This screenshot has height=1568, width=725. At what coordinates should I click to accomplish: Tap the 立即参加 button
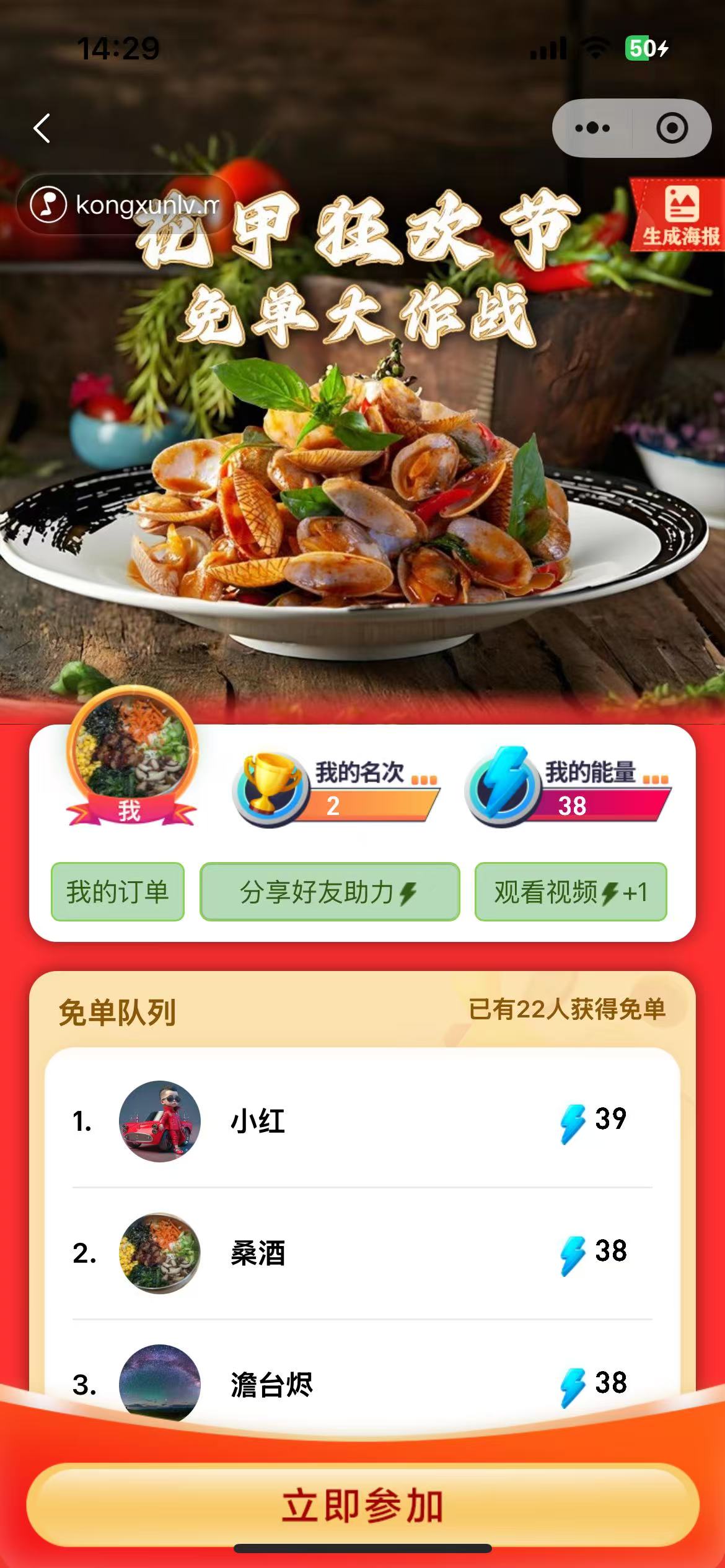(362, 1505)
